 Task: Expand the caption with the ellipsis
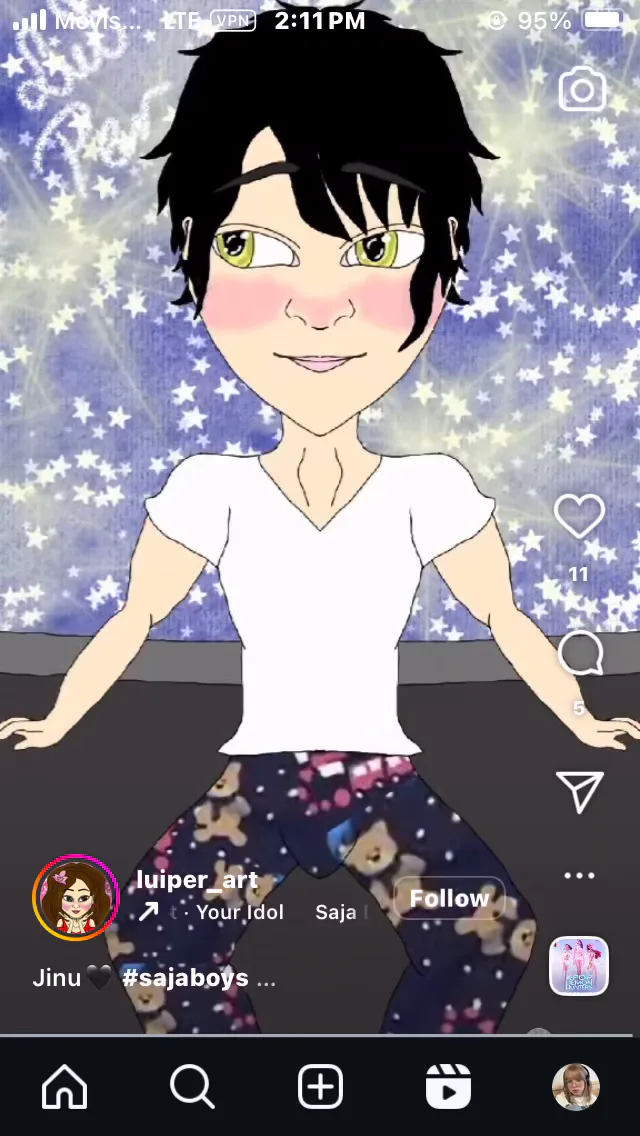pyautogui.click(x=266, y=979)
